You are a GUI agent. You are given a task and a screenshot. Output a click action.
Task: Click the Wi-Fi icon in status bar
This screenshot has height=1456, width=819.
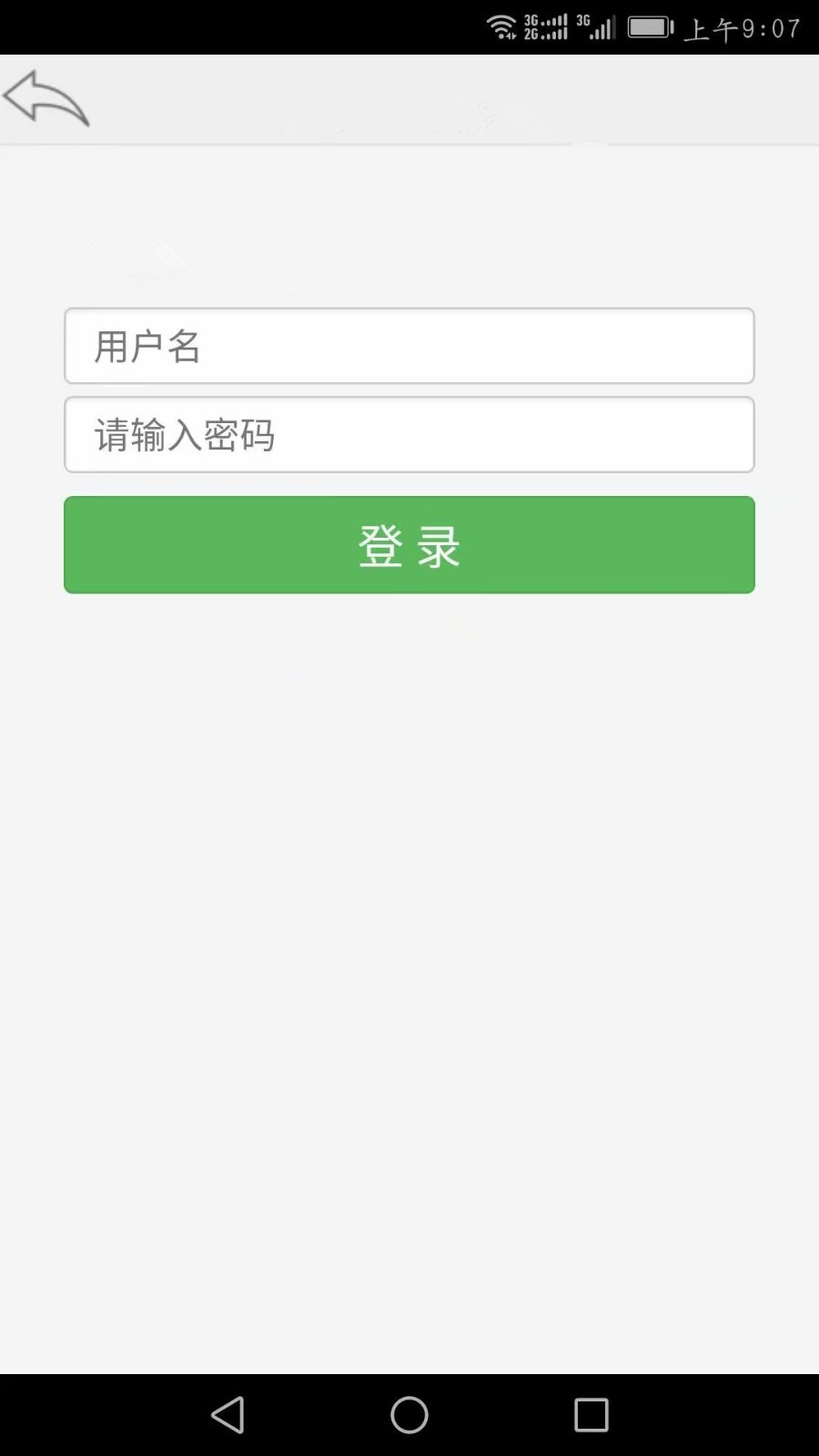point(501,25)
